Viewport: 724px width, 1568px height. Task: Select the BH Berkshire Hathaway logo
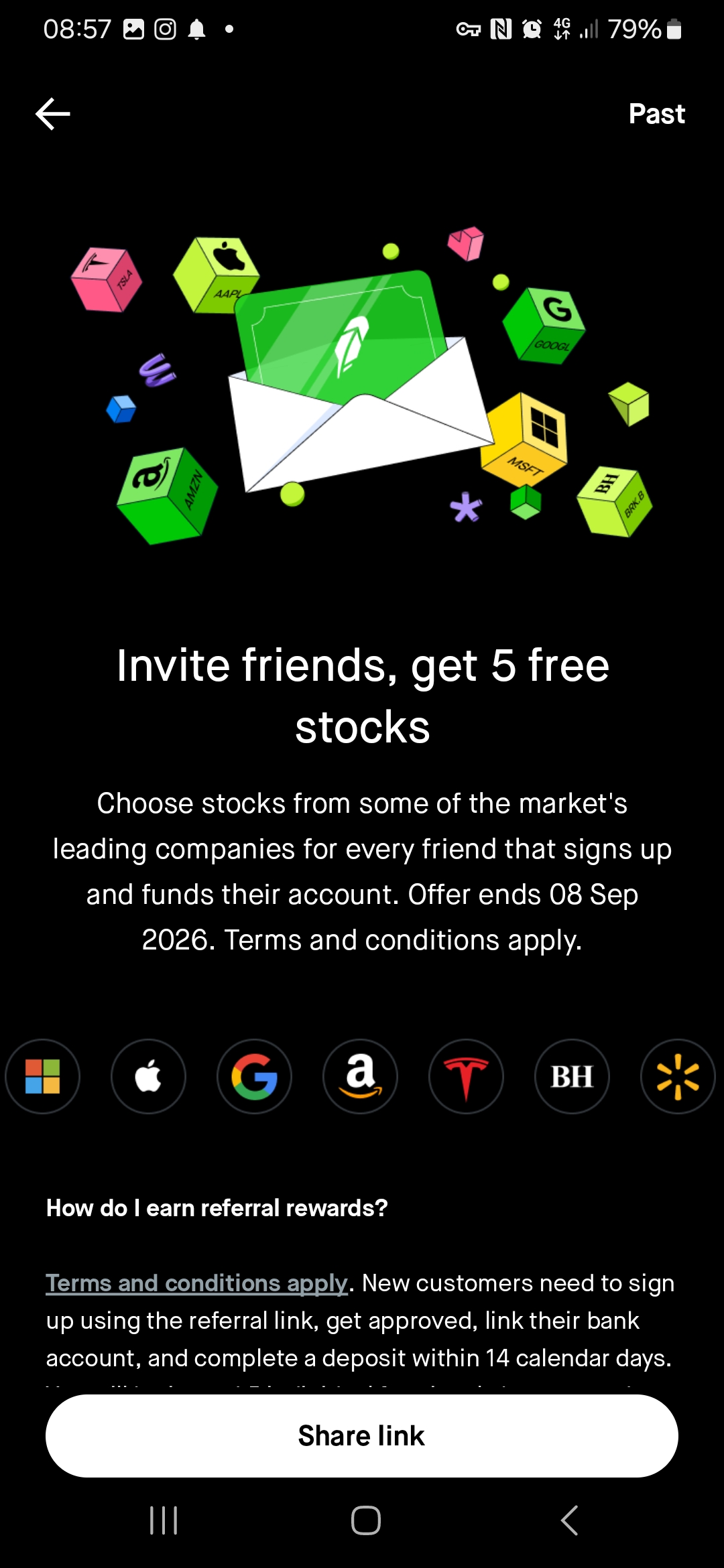(572, 1076)
